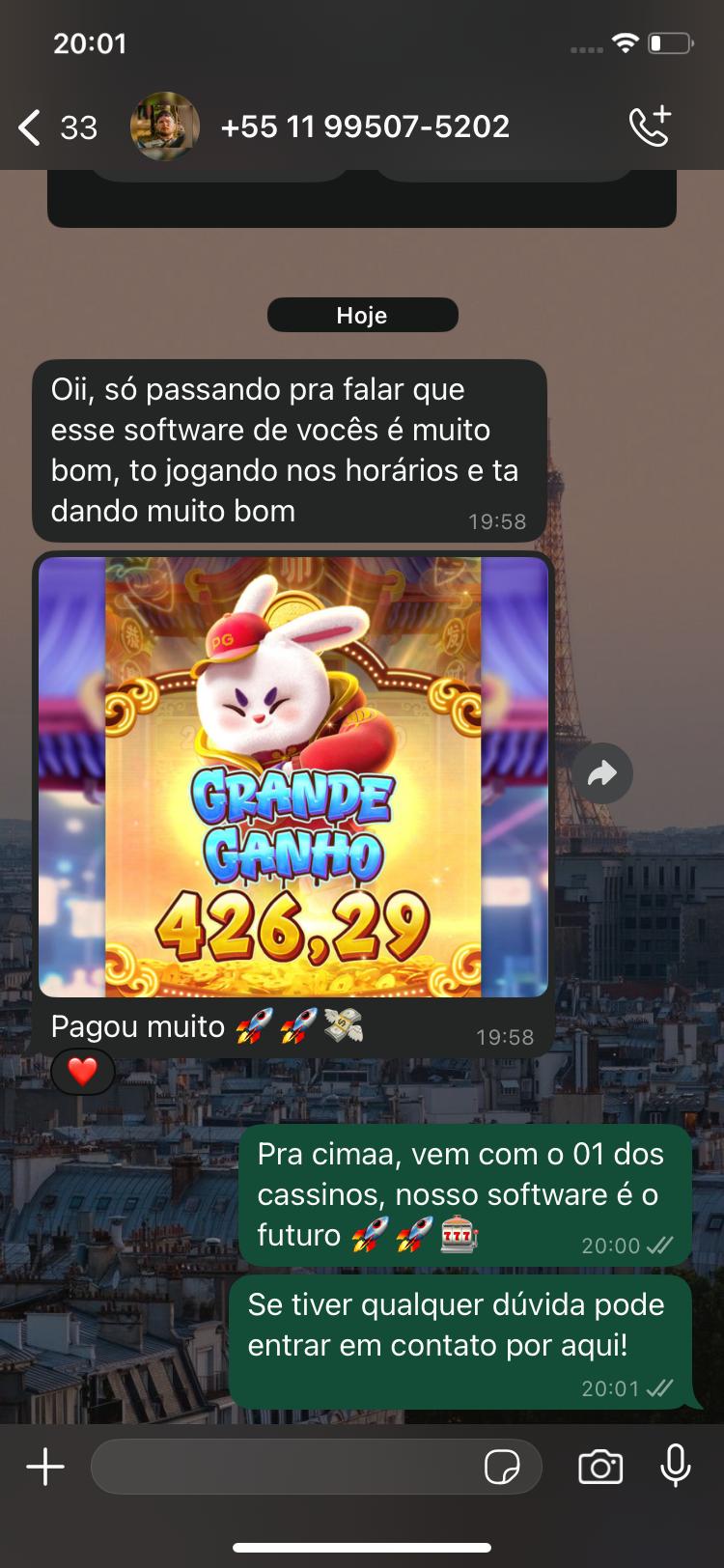
Task: Open the sticker picker
Action: point(502,1468)
